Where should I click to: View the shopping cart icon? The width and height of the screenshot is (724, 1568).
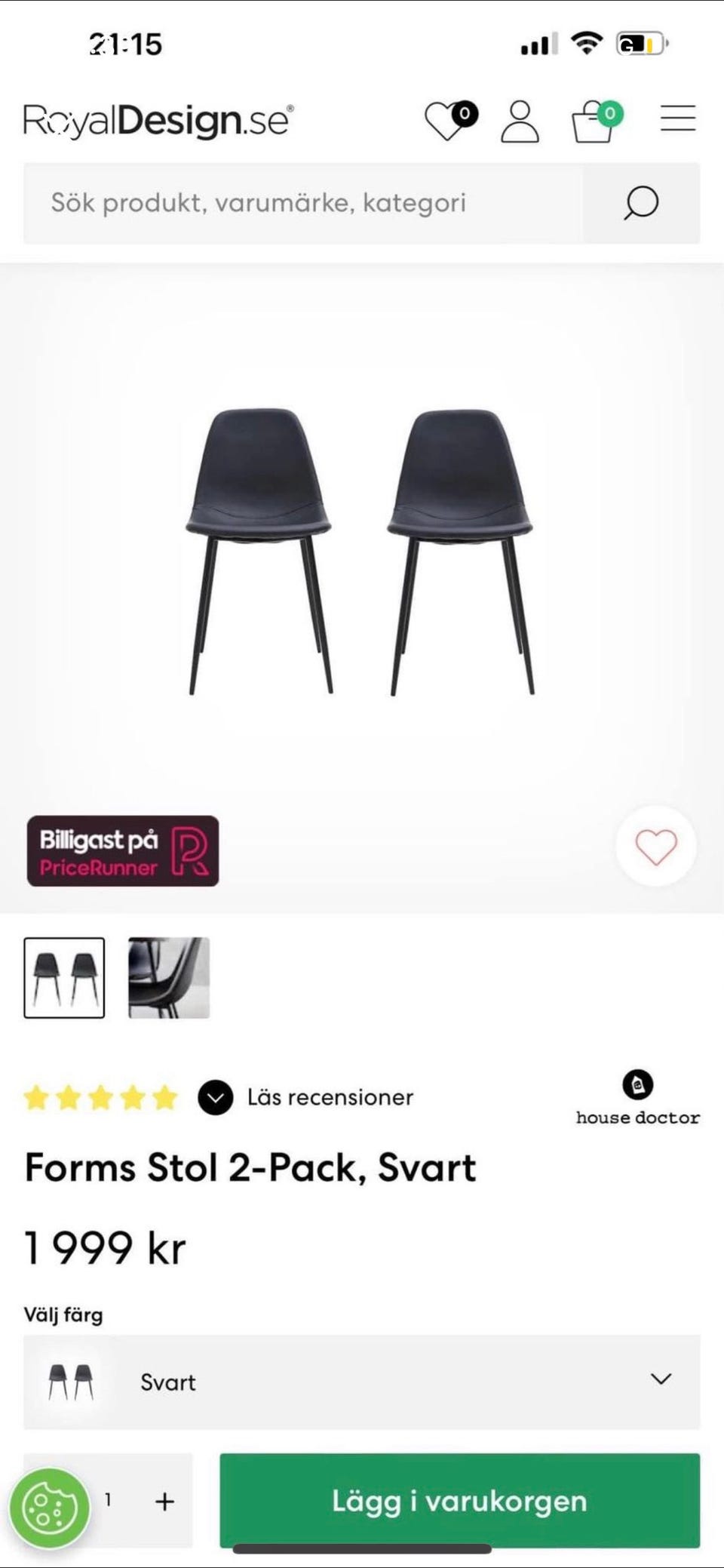[x=594, y=118]
